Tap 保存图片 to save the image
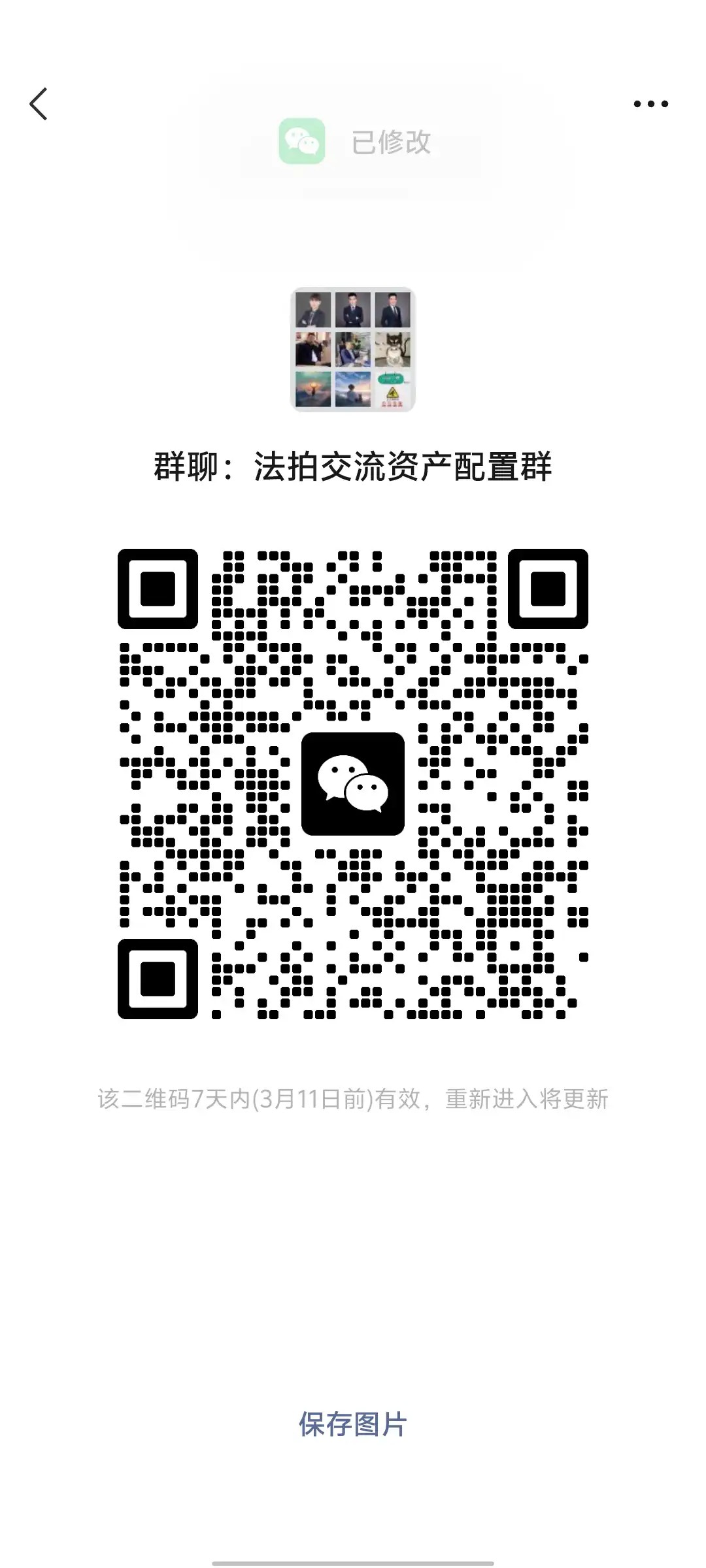The height and width of the screenshot is (1568, 706). click(x=353, y=1424)
